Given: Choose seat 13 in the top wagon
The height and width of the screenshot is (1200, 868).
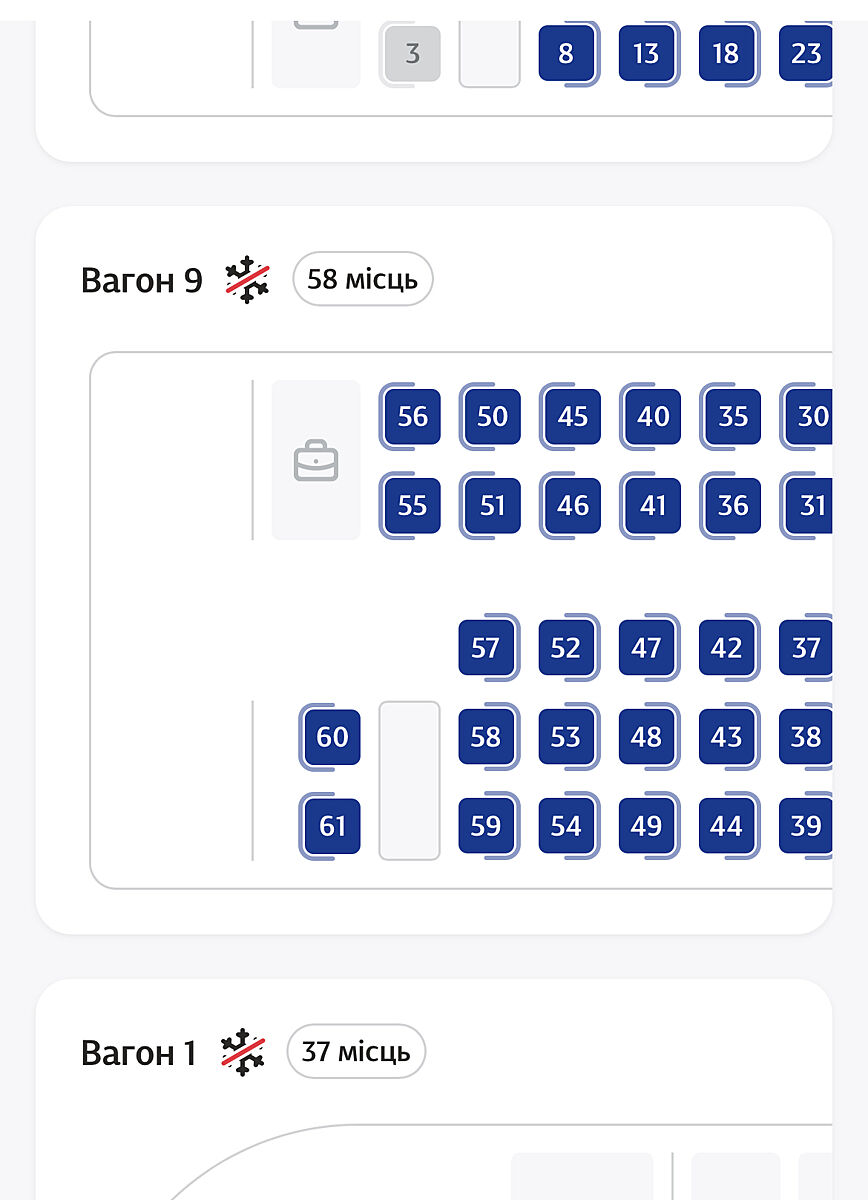Looking at the screenshot, I should click(x=646, y=53).
